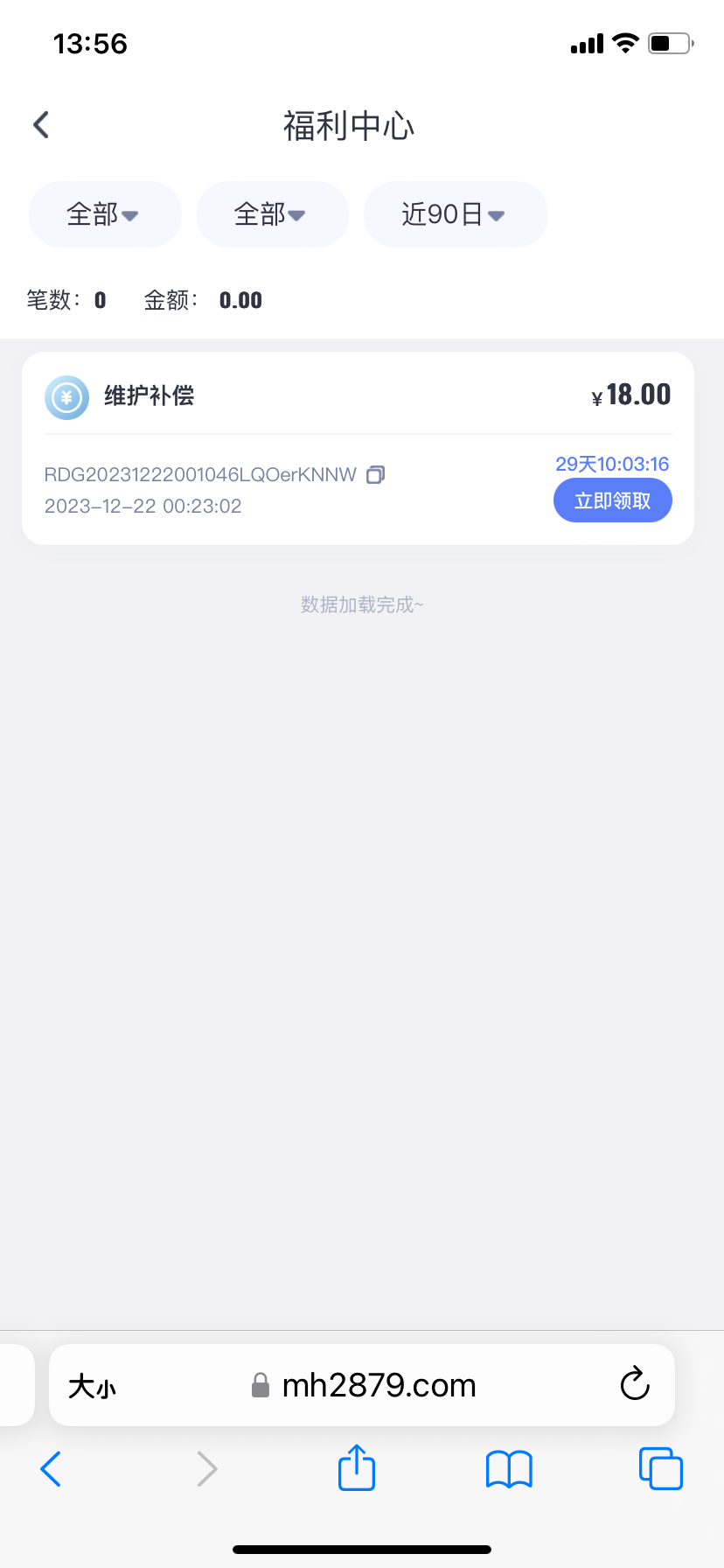This screenshot has height=1568, width=724.
Task: Claim 维护补偿 with 立即领取
Action: coord(612,500)
